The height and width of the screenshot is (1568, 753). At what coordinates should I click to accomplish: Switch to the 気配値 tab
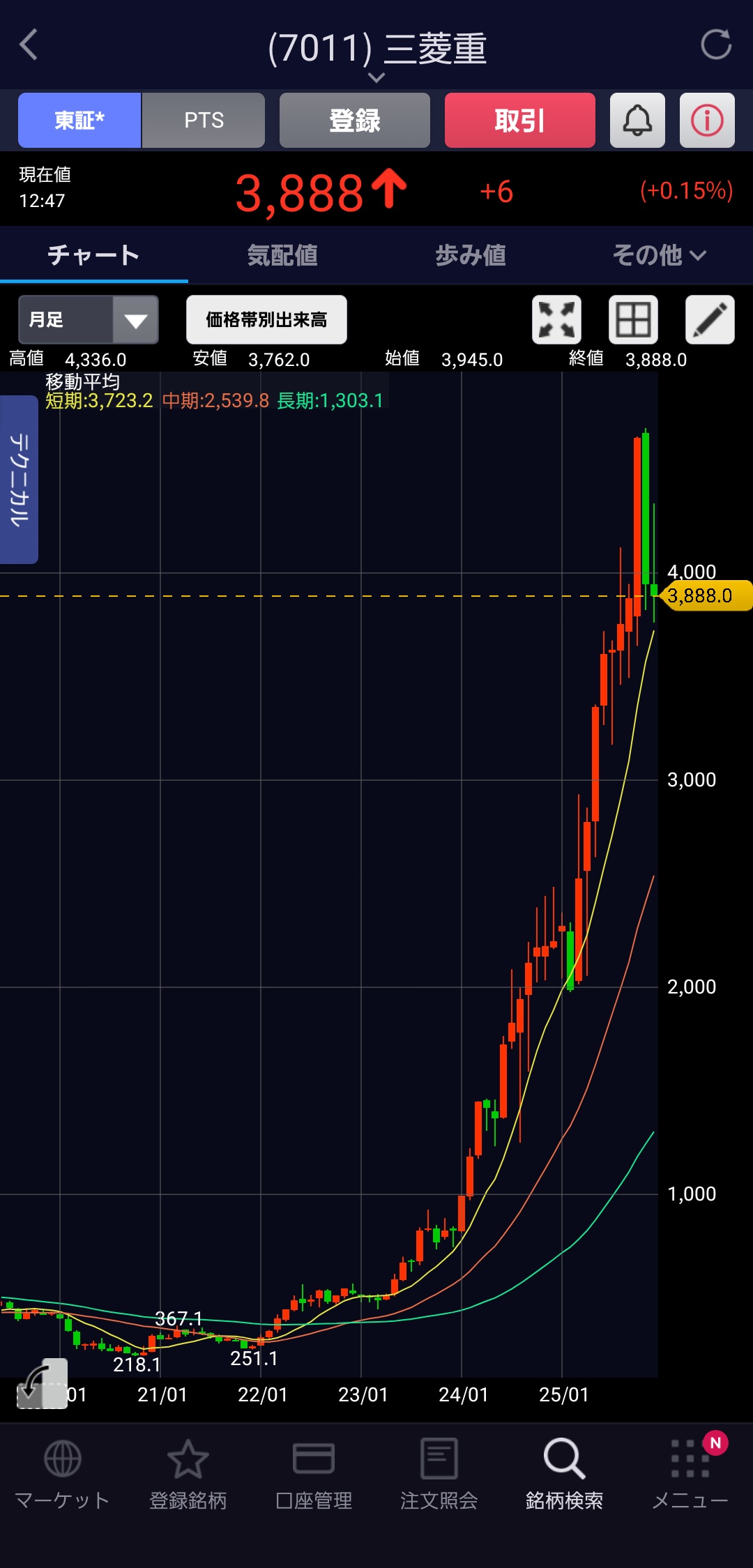282,255
